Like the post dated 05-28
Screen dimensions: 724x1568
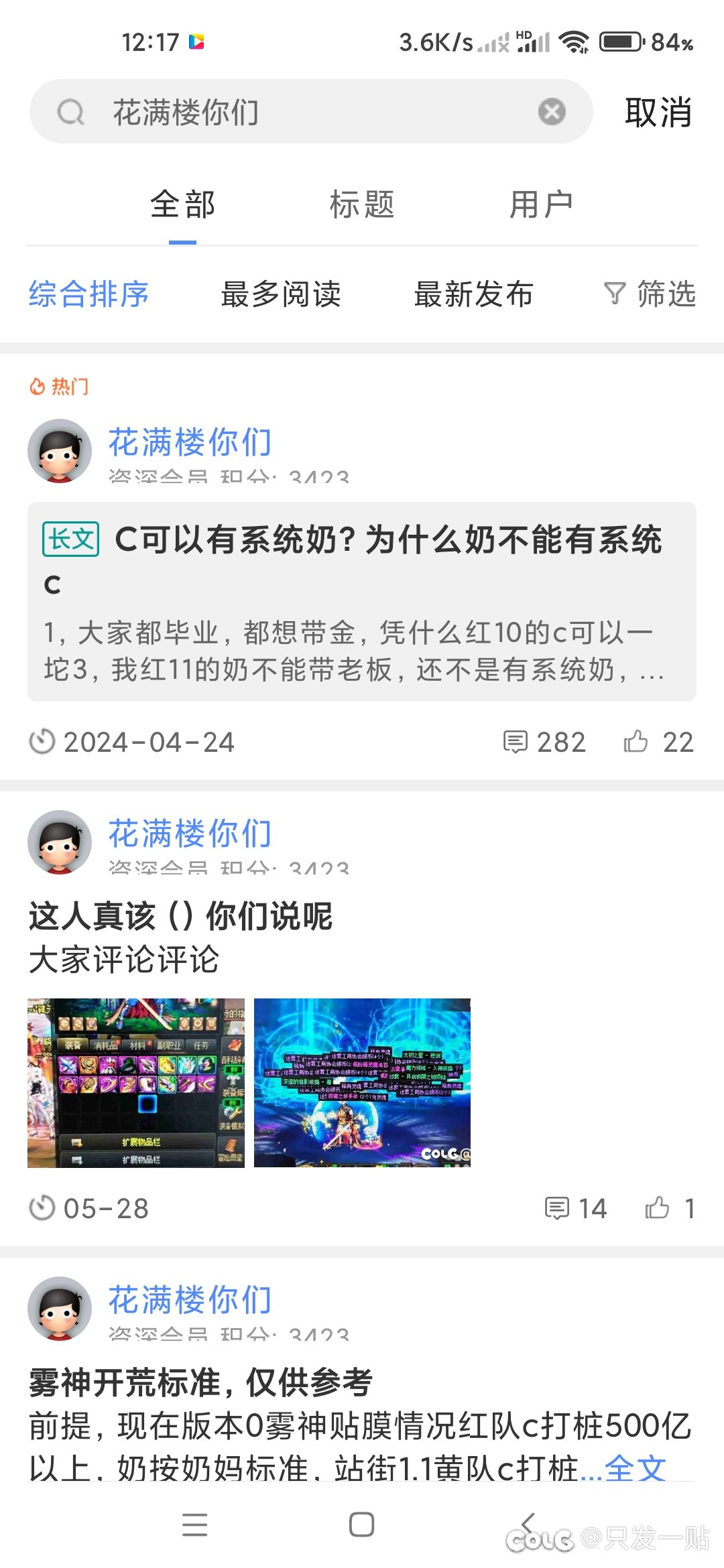click(x=669, y=1208)
